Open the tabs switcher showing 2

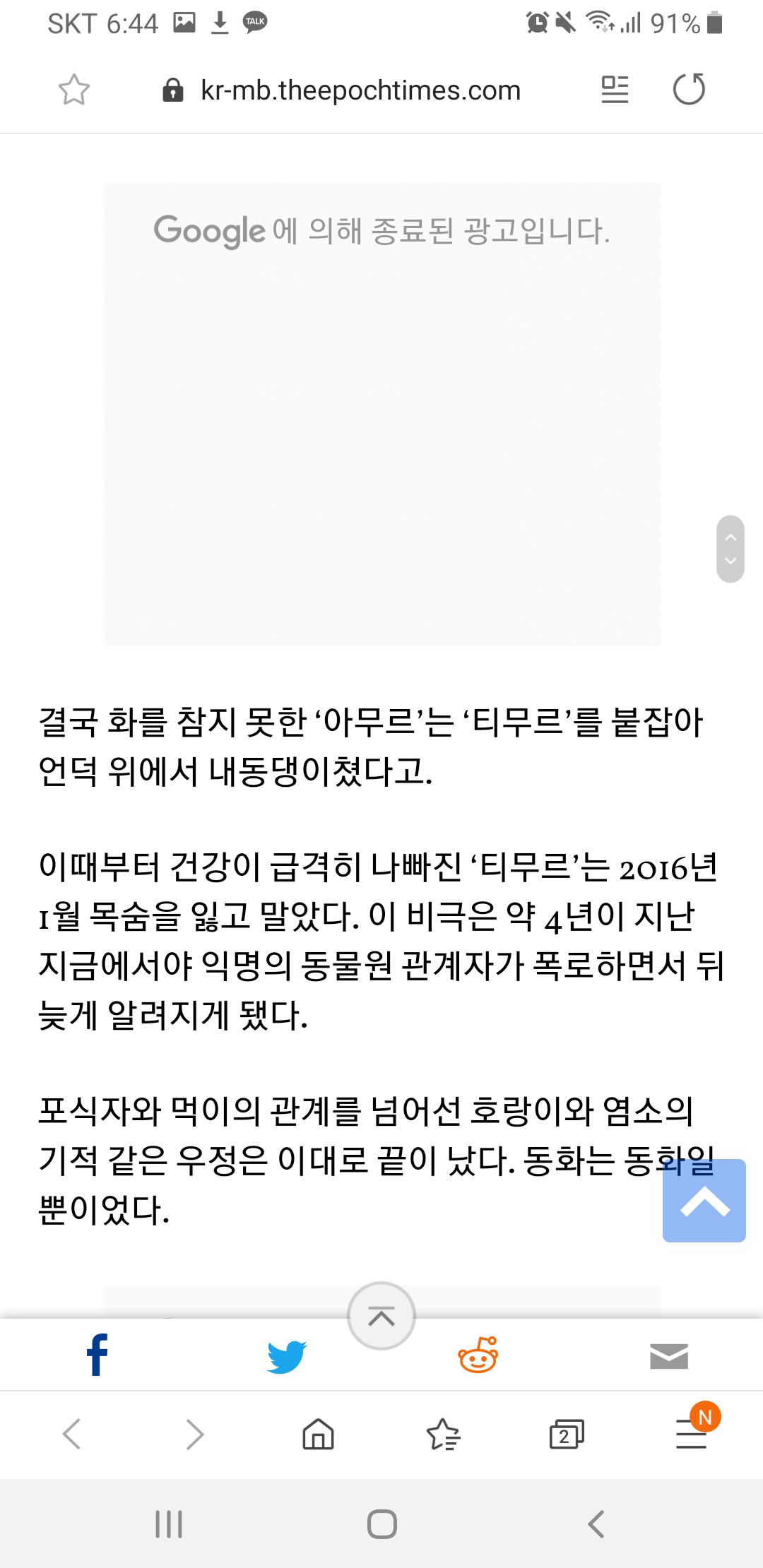point(567,1435)
